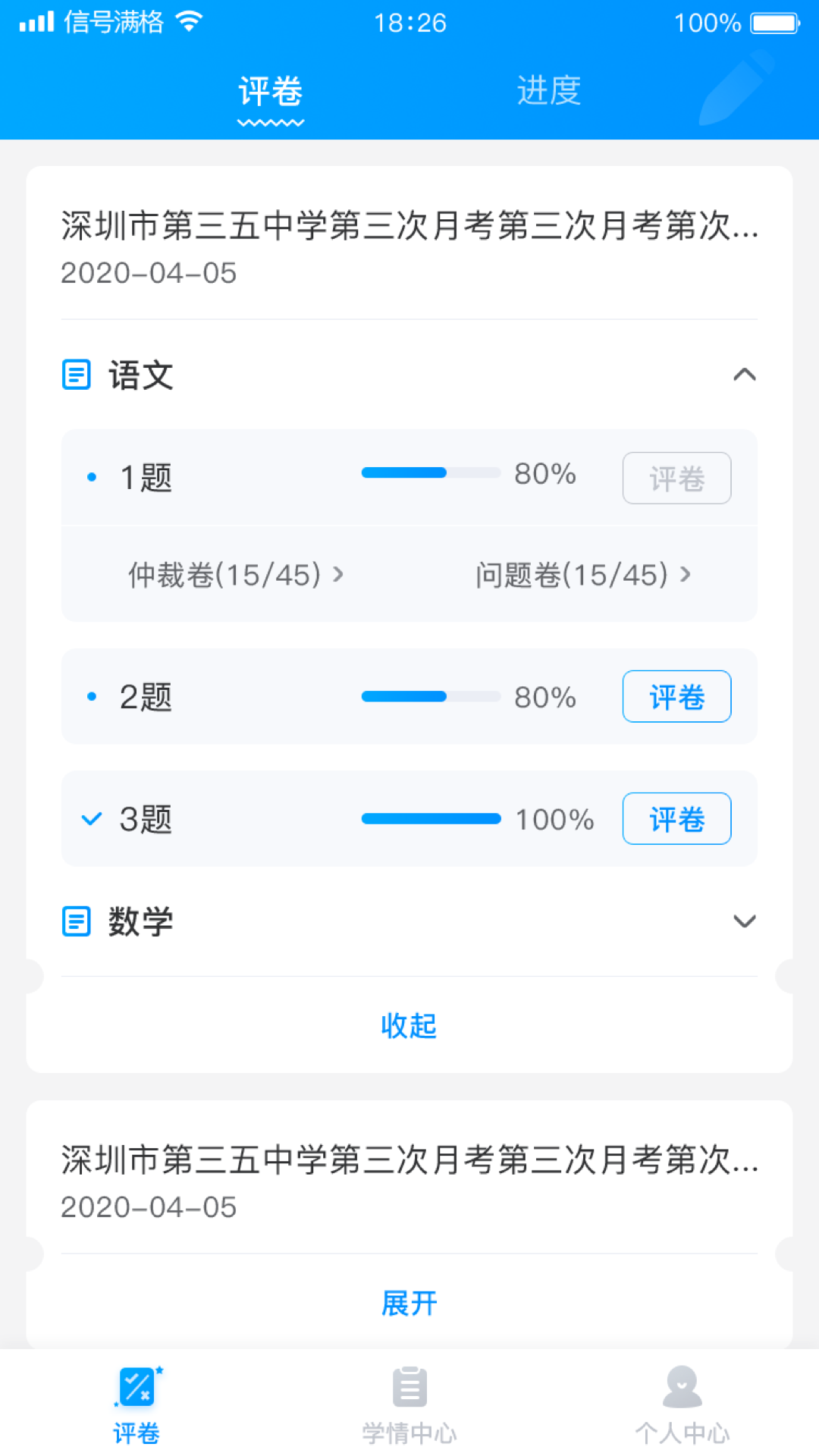Open 学情中心 from the bottom bar
Screen dimensions: 819x1456
409,1388
